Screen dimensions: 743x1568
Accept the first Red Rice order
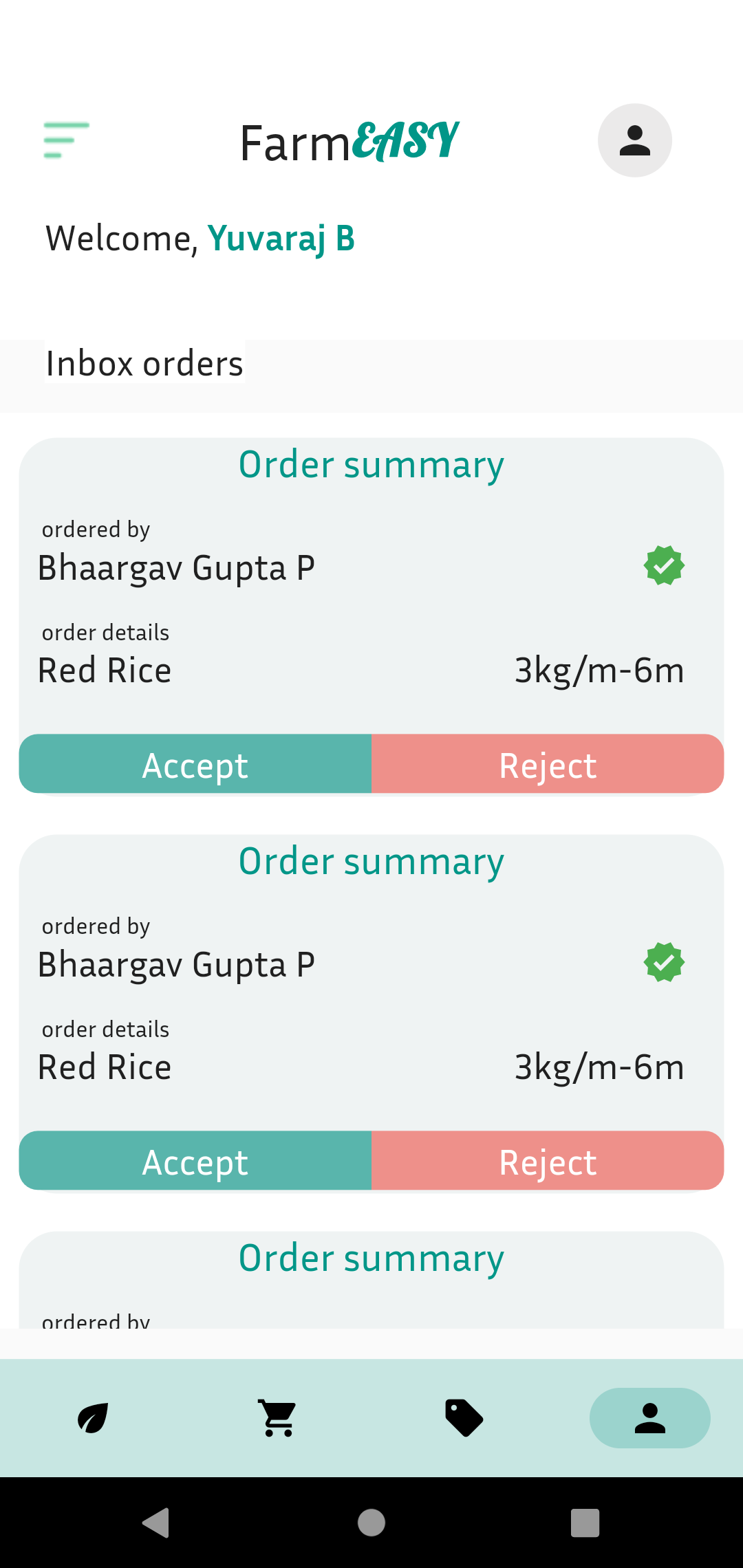(x=195, y=764)
